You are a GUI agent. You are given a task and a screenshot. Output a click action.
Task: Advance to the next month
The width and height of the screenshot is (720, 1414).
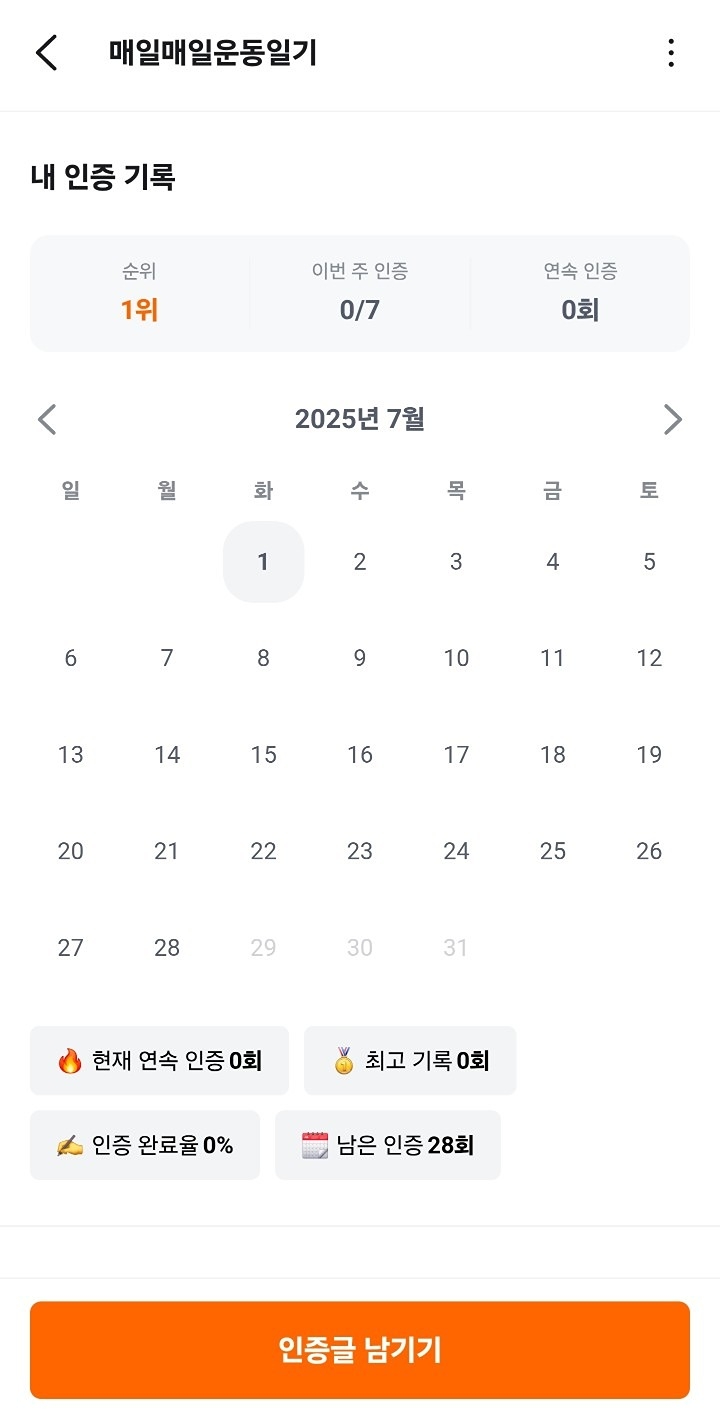[672, 420]
